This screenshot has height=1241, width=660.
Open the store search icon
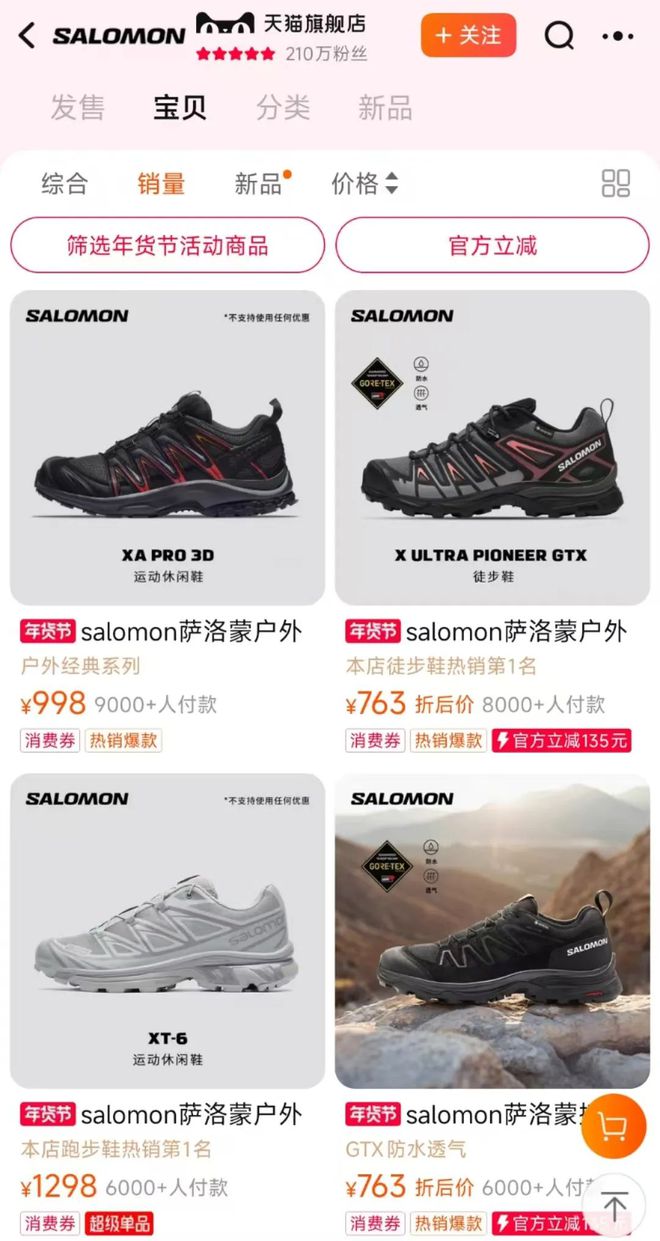559,36
